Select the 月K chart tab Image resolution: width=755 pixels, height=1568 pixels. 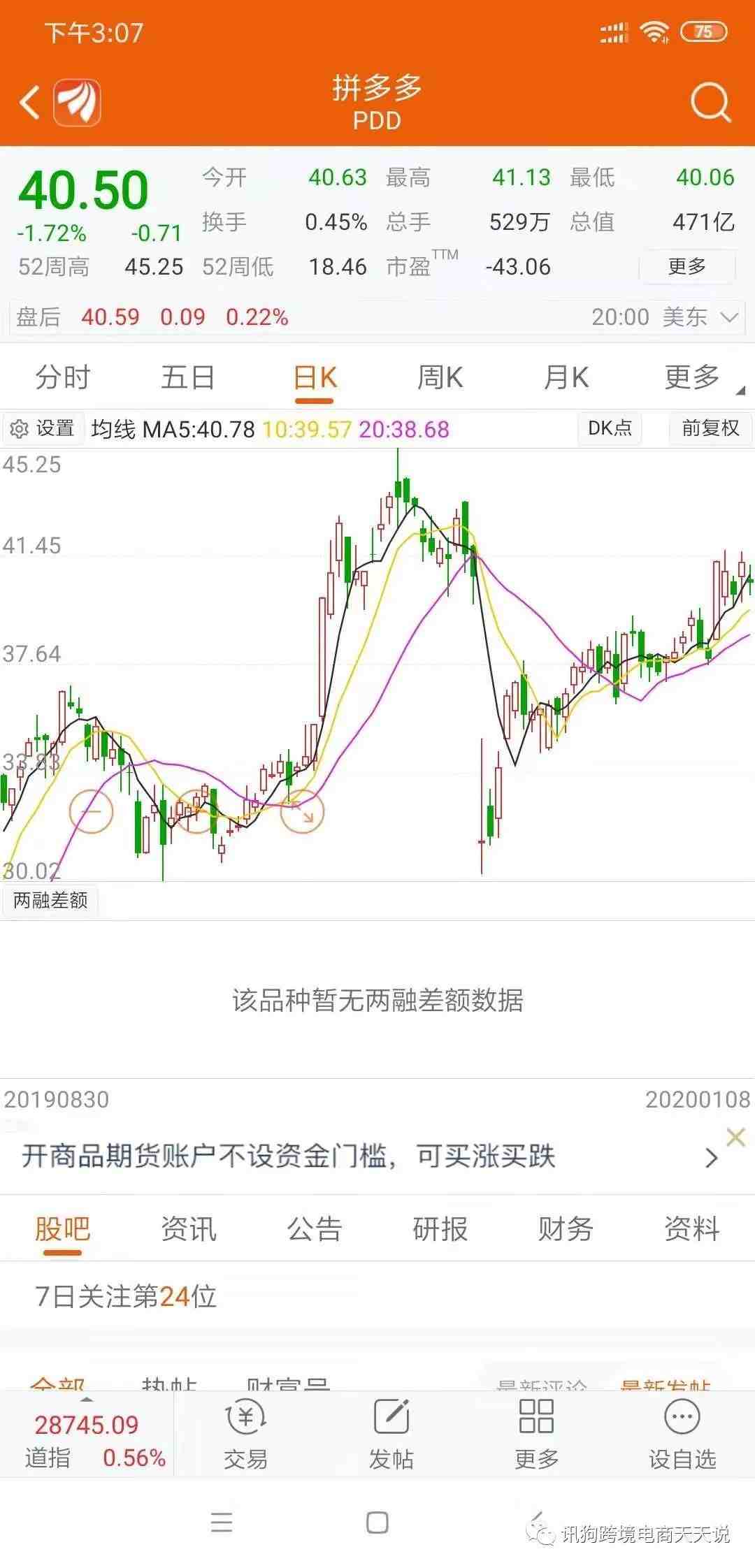coord(566,378)
